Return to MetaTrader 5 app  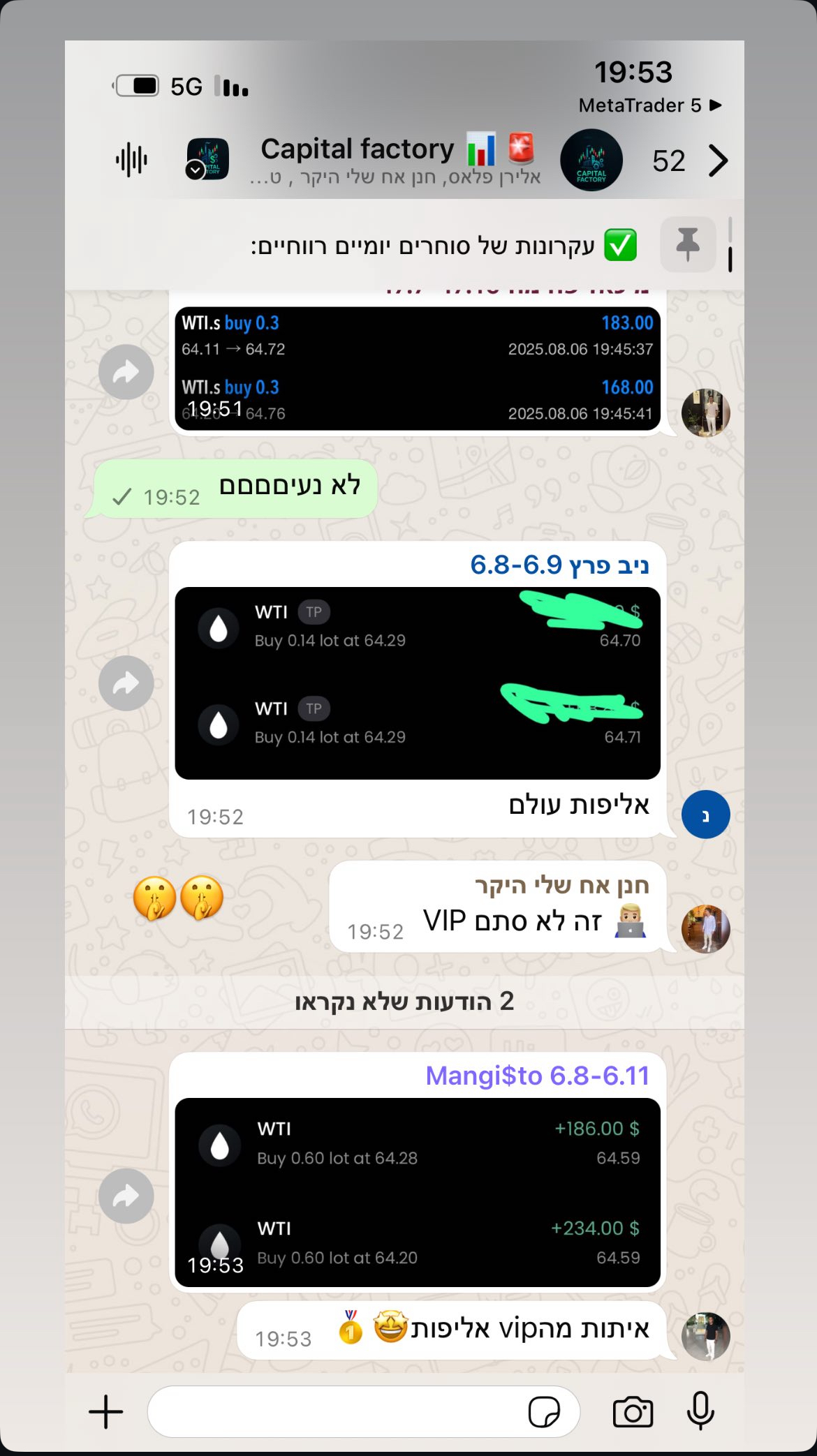[649, 105]
